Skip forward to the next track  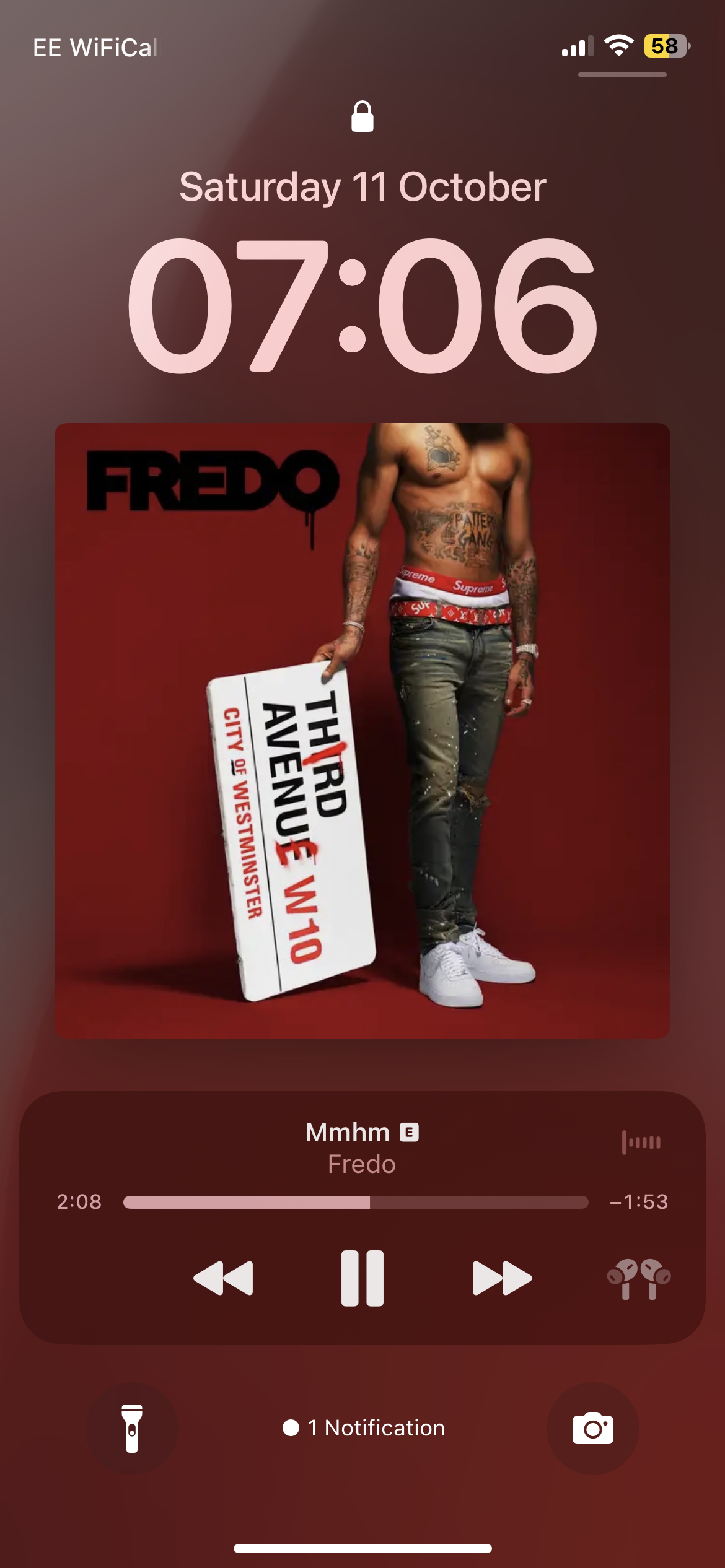(x=502, y=1278)
